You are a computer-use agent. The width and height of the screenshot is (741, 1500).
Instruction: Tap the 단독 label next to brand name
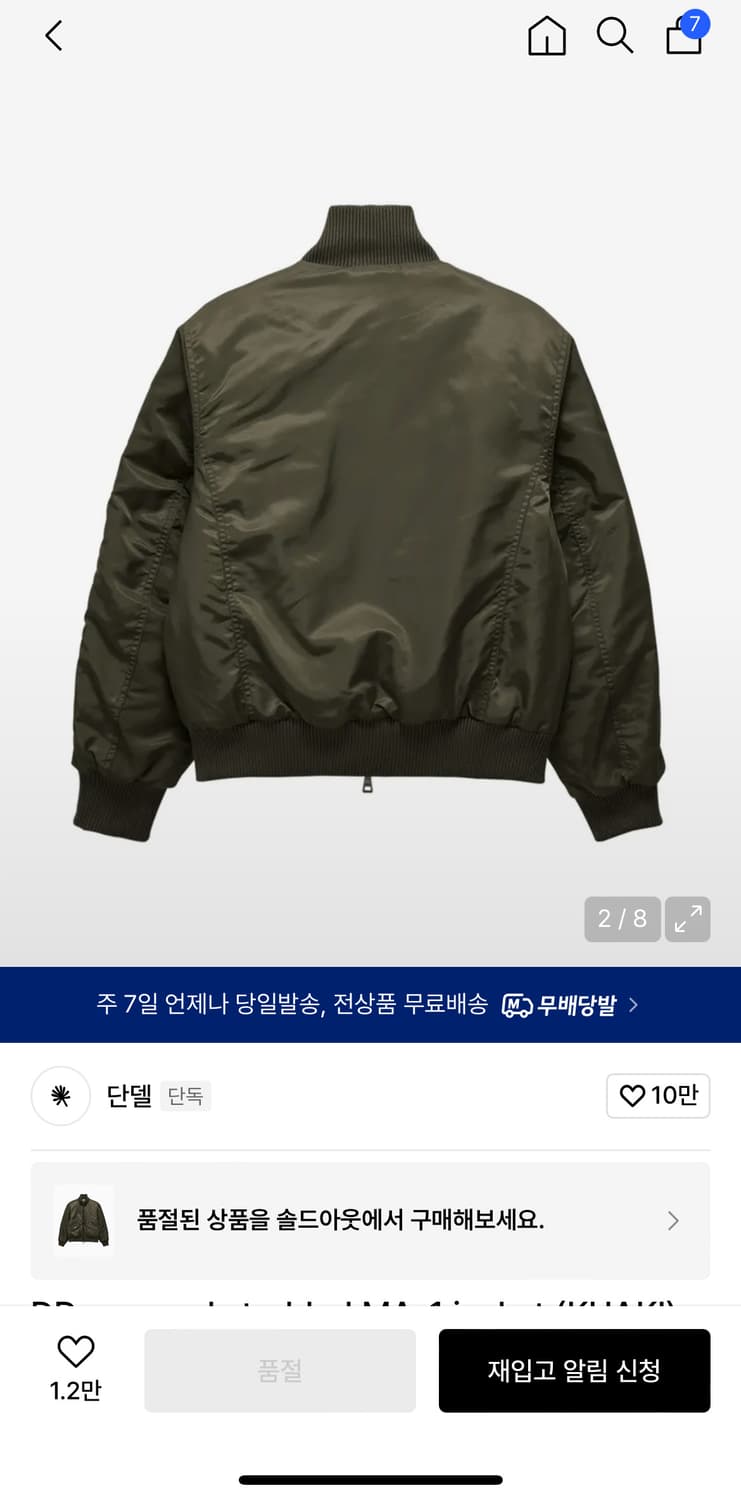(x=186, y=1097)
